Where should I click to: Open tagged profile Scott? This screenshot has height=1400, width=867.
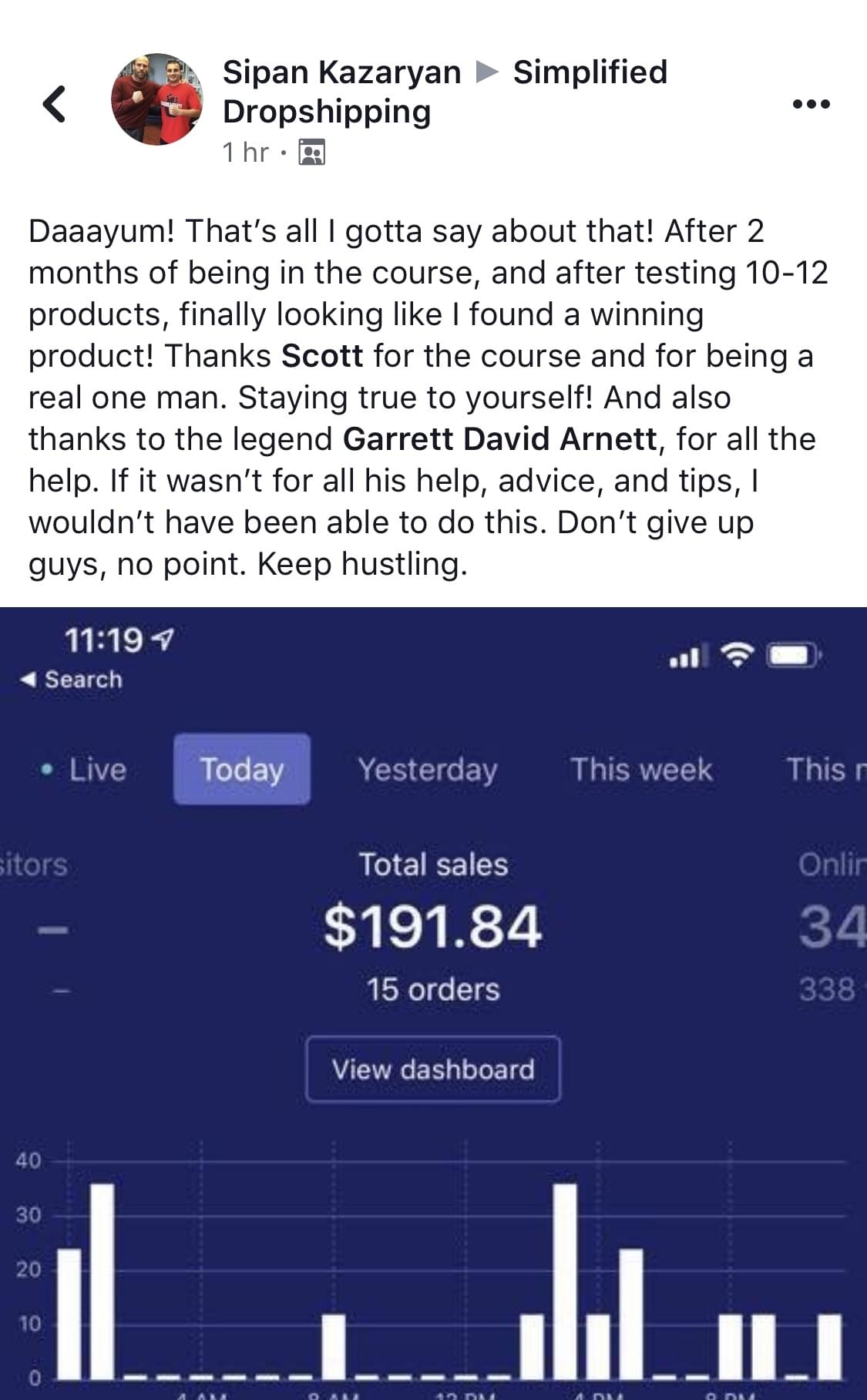pos(321,356)
